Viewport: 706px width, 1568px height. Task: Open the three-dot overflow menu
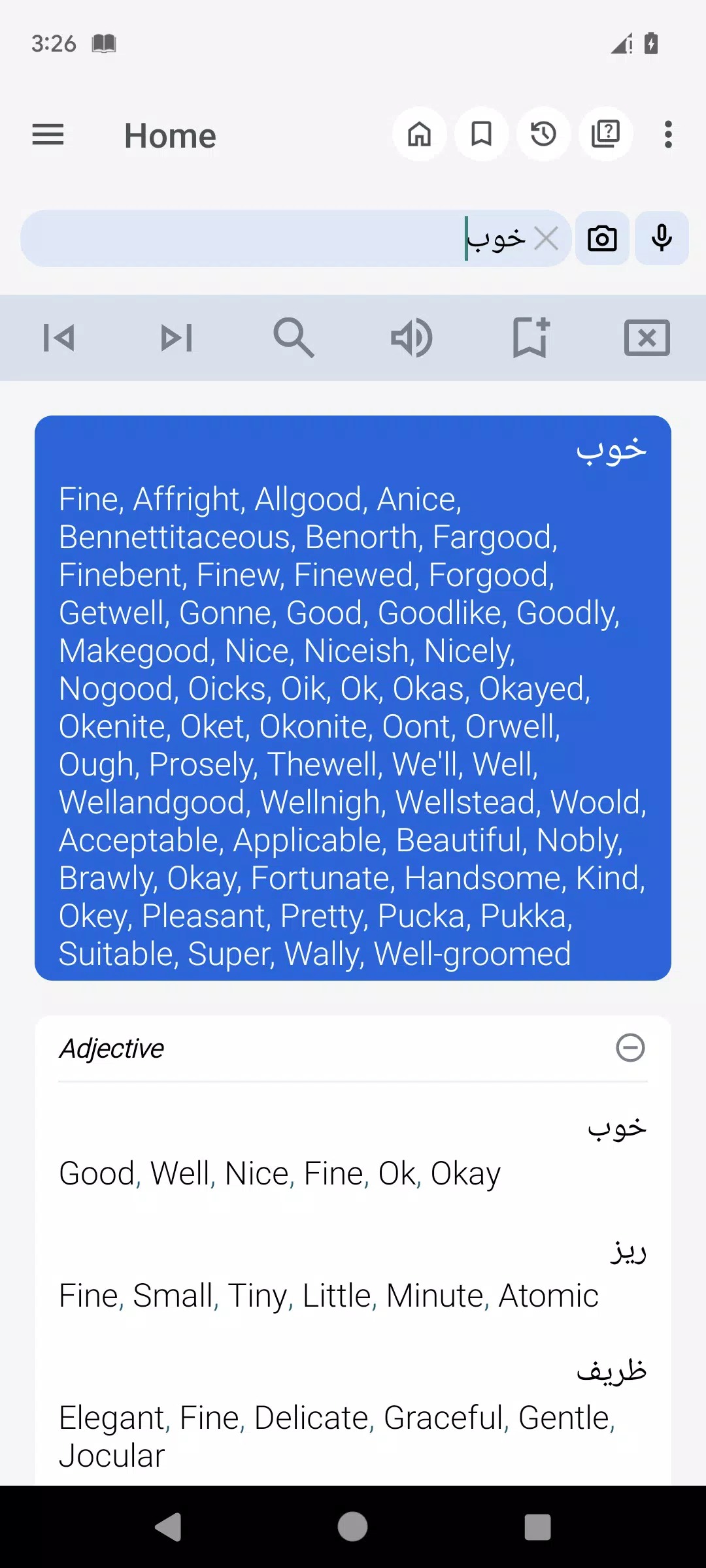[668, 135]
